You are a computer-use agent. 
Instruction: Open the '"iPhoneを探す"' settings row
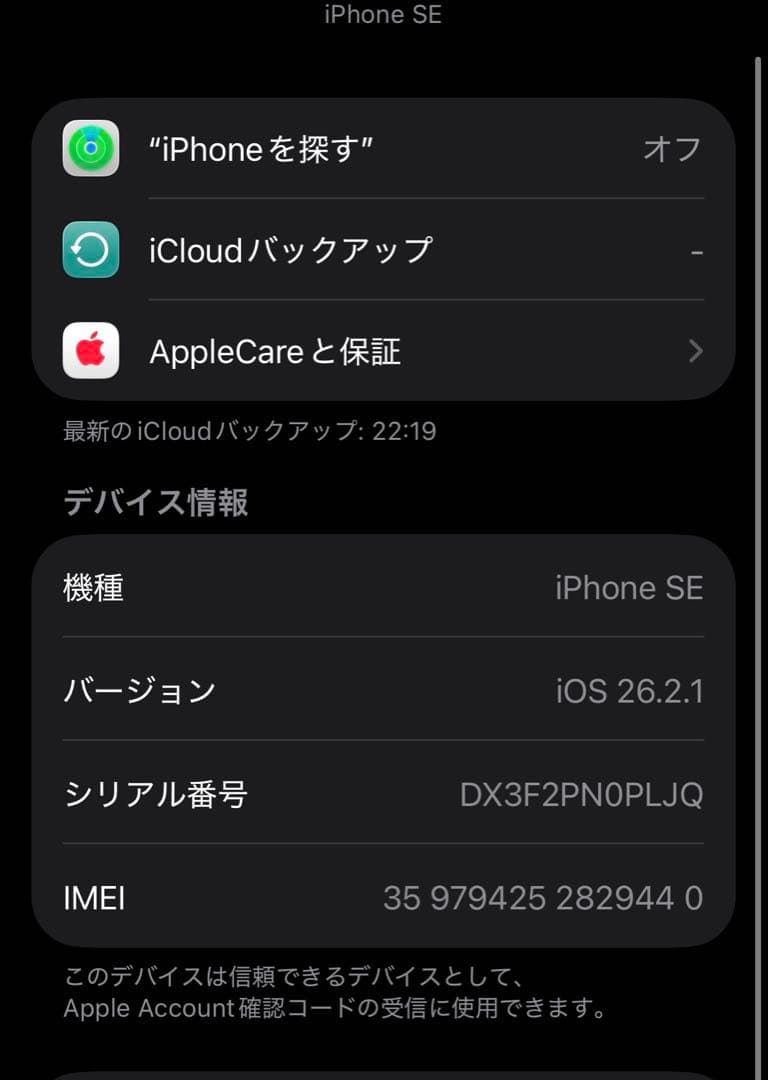[x=300, y=149]
